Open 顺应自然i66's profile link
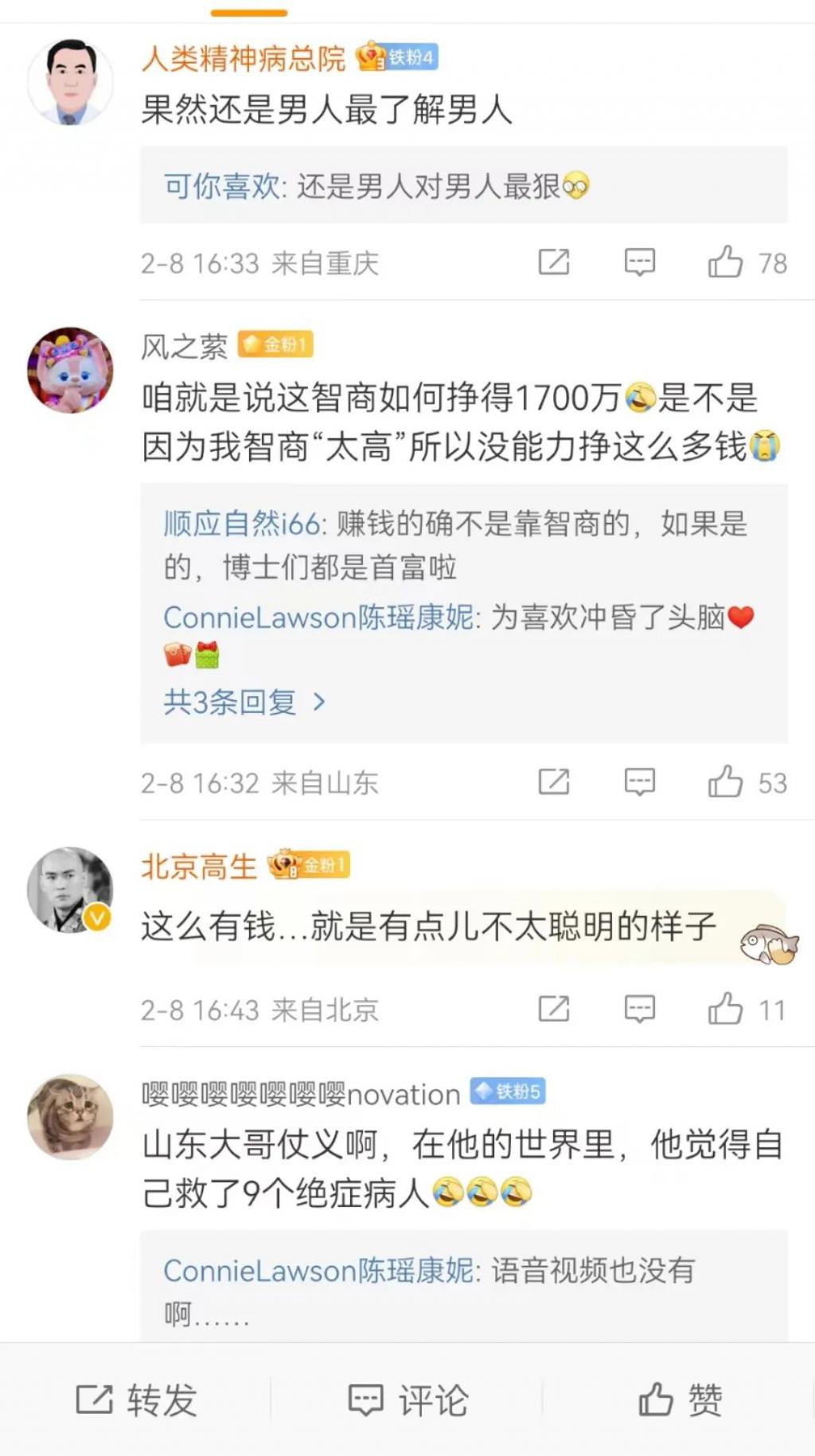The width and height of the screenshot is (815, 1456). point(241,524)
